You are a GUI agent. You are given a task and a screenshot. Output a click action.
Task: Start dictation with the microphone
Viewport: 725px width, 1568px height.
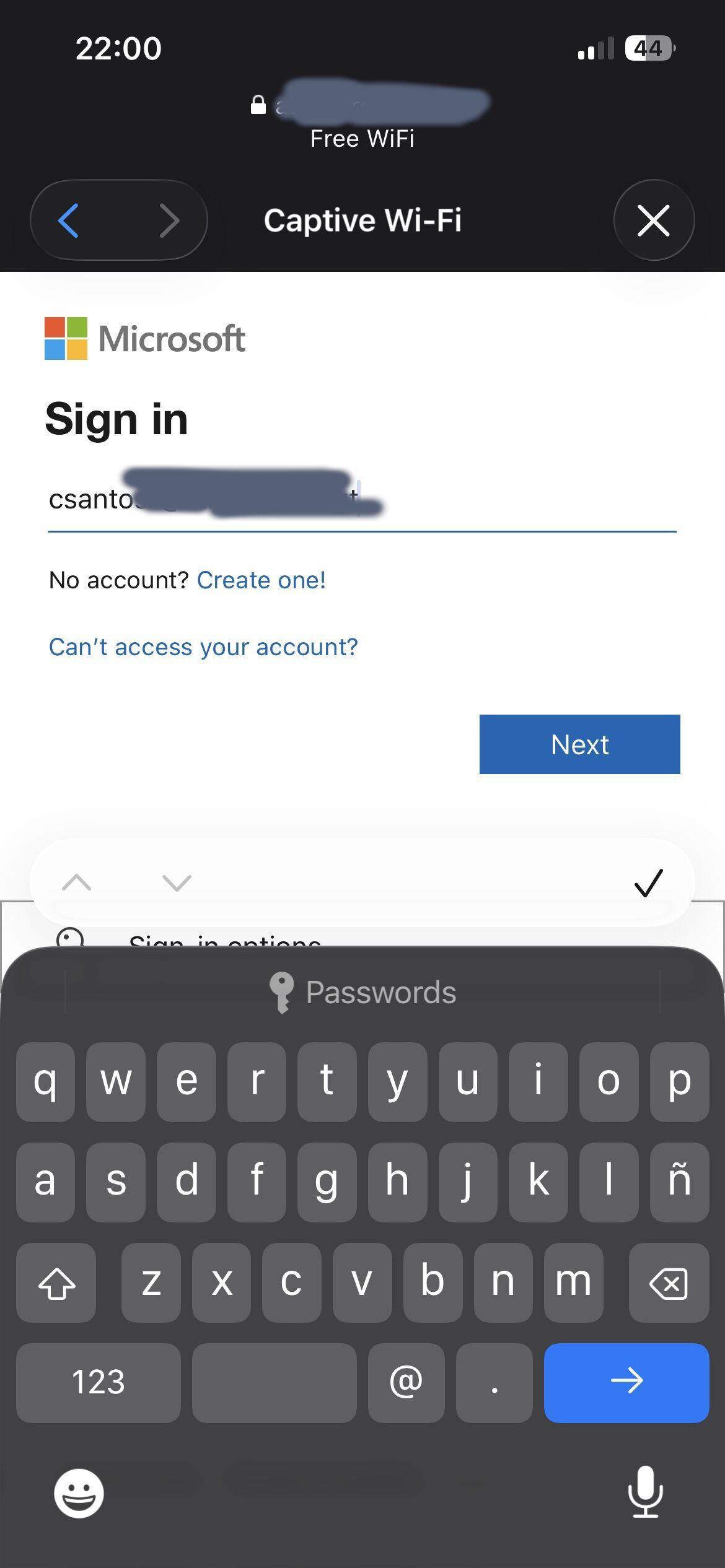(x=645, y=1493)
